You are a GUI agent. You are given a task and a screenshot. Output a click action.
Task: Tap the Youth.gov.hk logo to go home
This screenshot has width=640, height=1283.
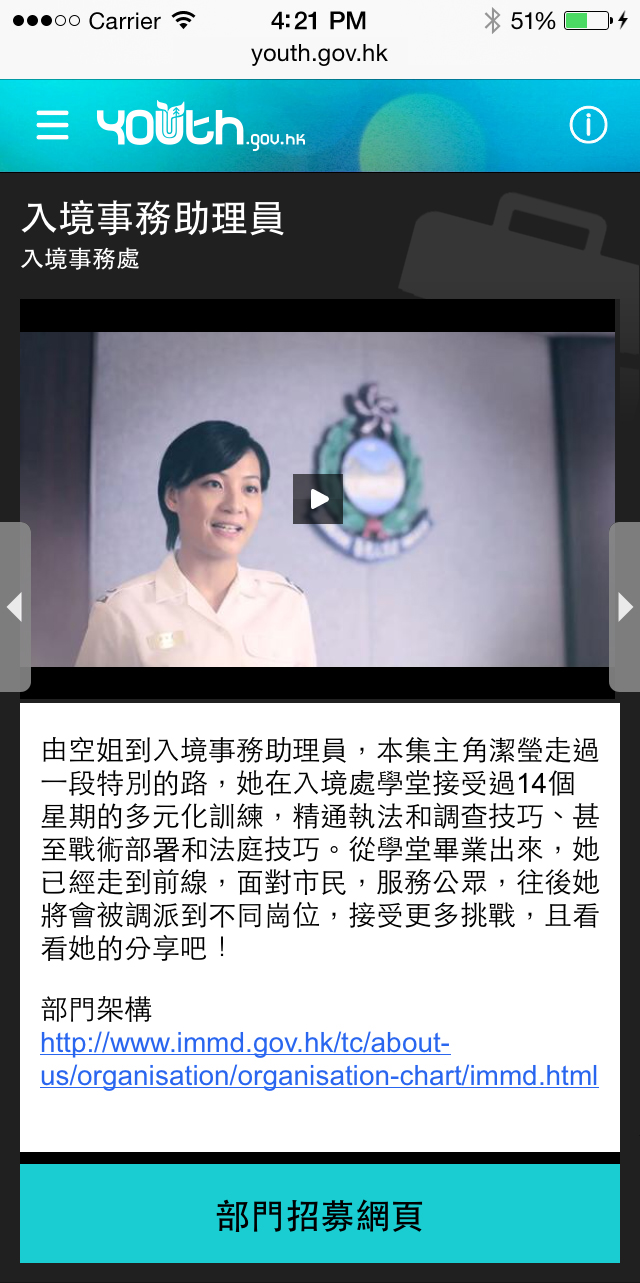pyautogui.click(x=200, y=126)
